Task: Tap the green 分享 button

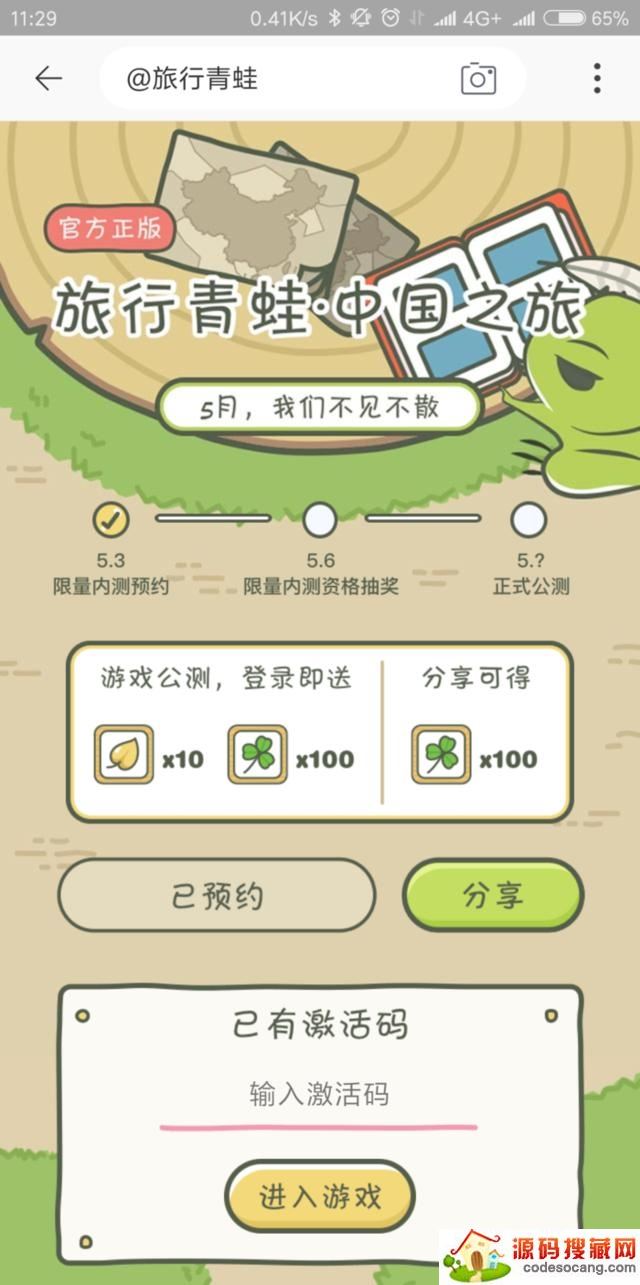Action: (x=492, y=895)
